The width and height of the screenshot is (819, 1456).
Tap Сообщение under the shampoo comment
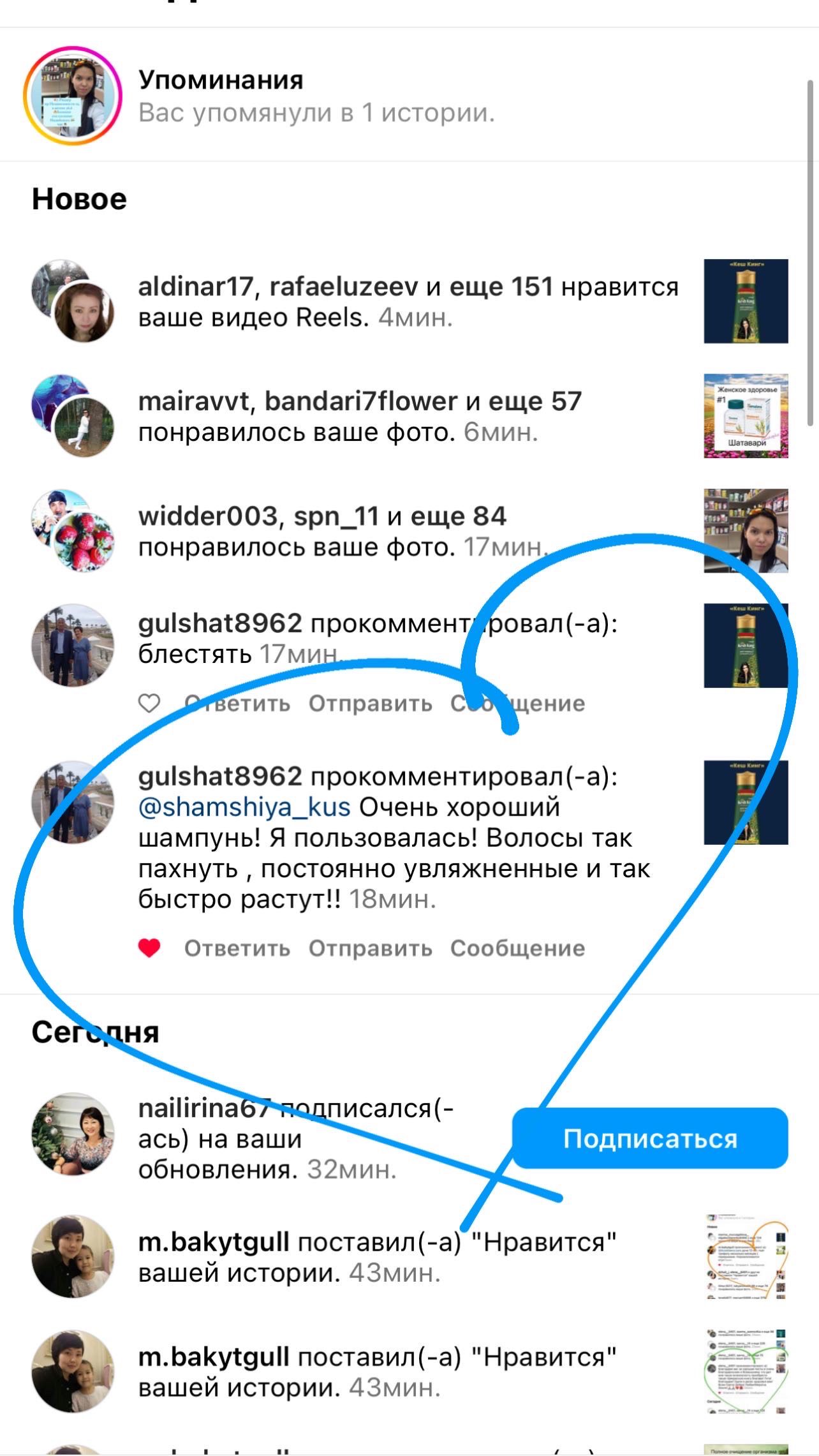click(x=517, y=949)
